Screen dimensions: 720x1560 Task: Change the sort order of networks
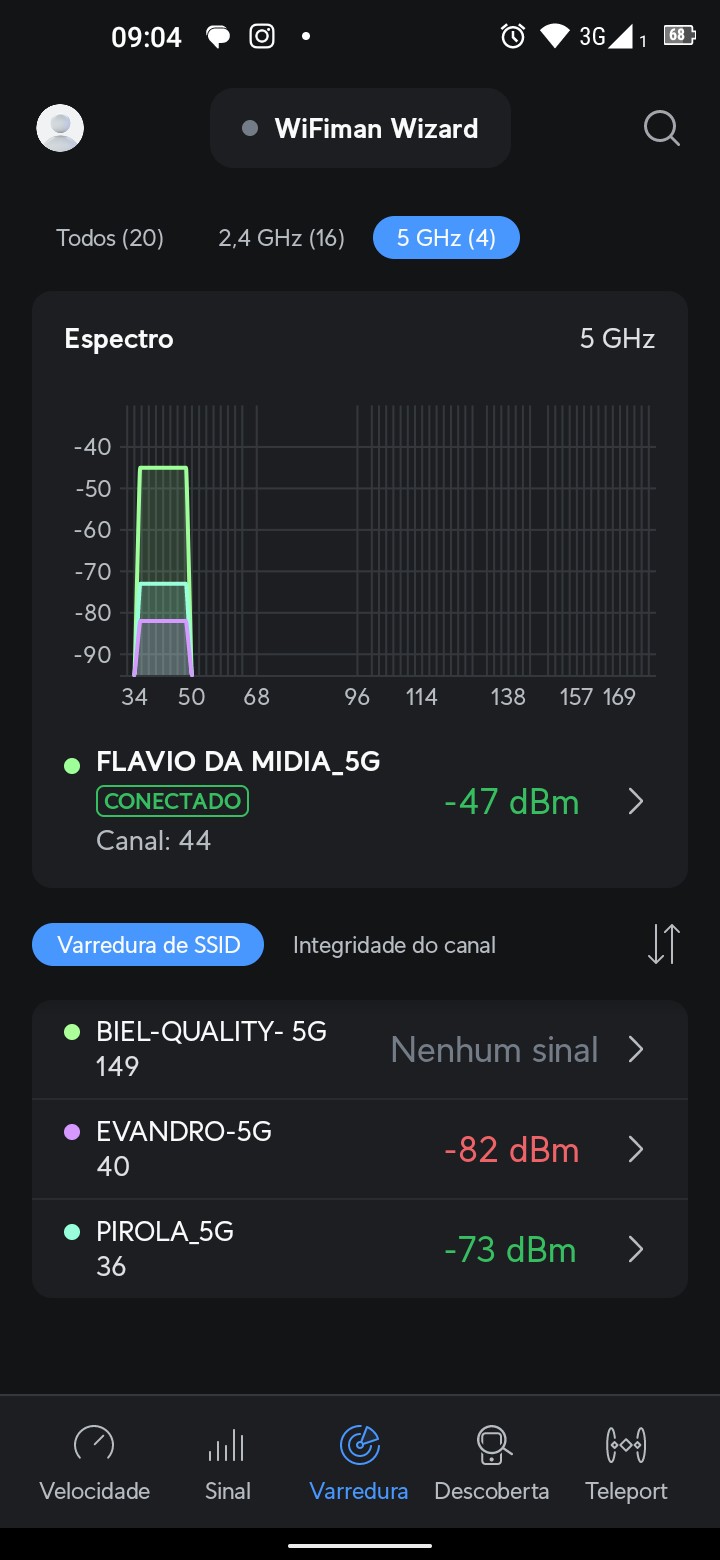click(663, 944)
